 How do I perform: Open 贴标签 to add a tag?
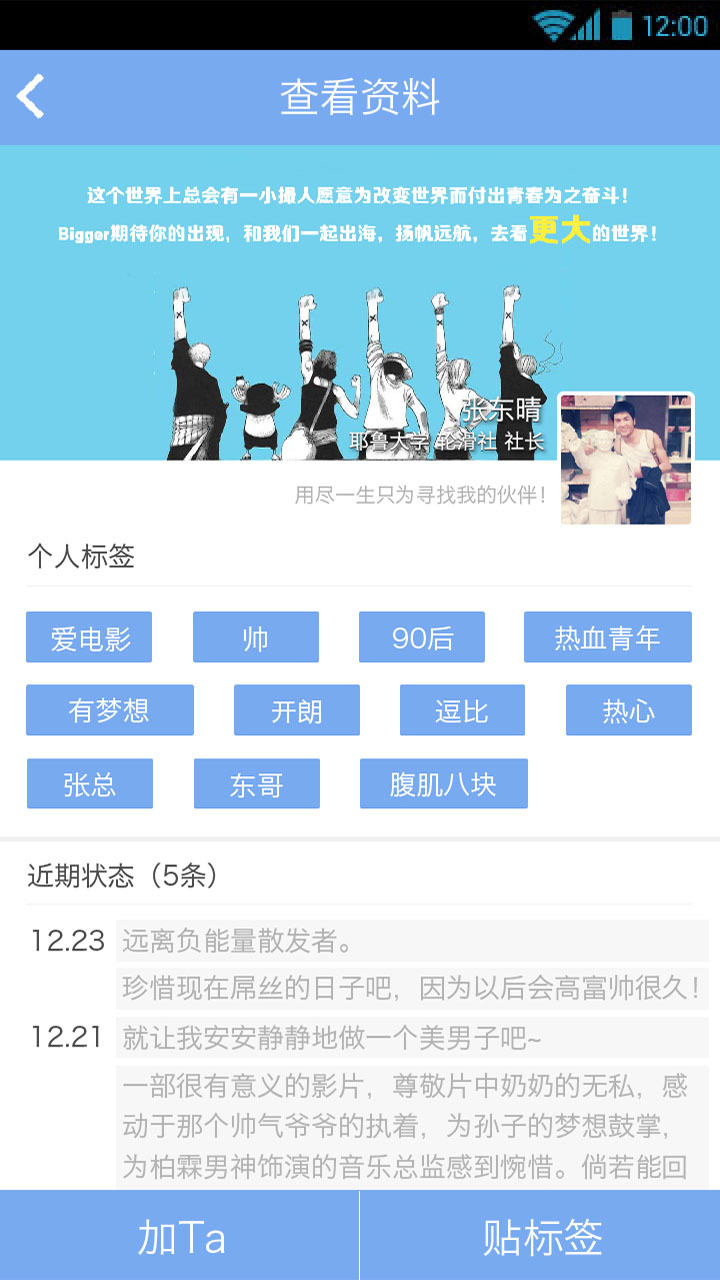pyautogui.click(x=541, y=1236)
